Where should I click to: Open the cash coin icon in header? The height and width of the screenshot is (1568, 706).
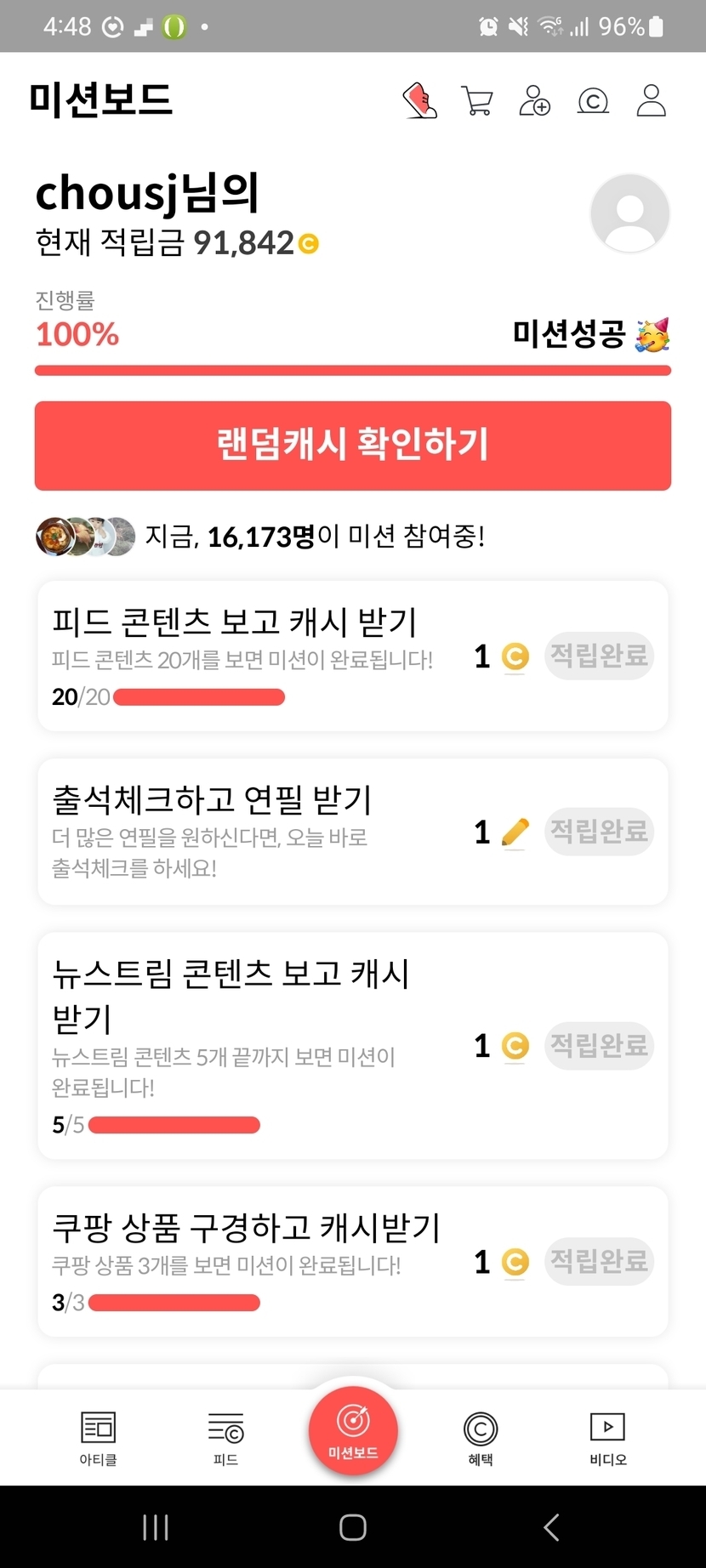pos(593,101)
